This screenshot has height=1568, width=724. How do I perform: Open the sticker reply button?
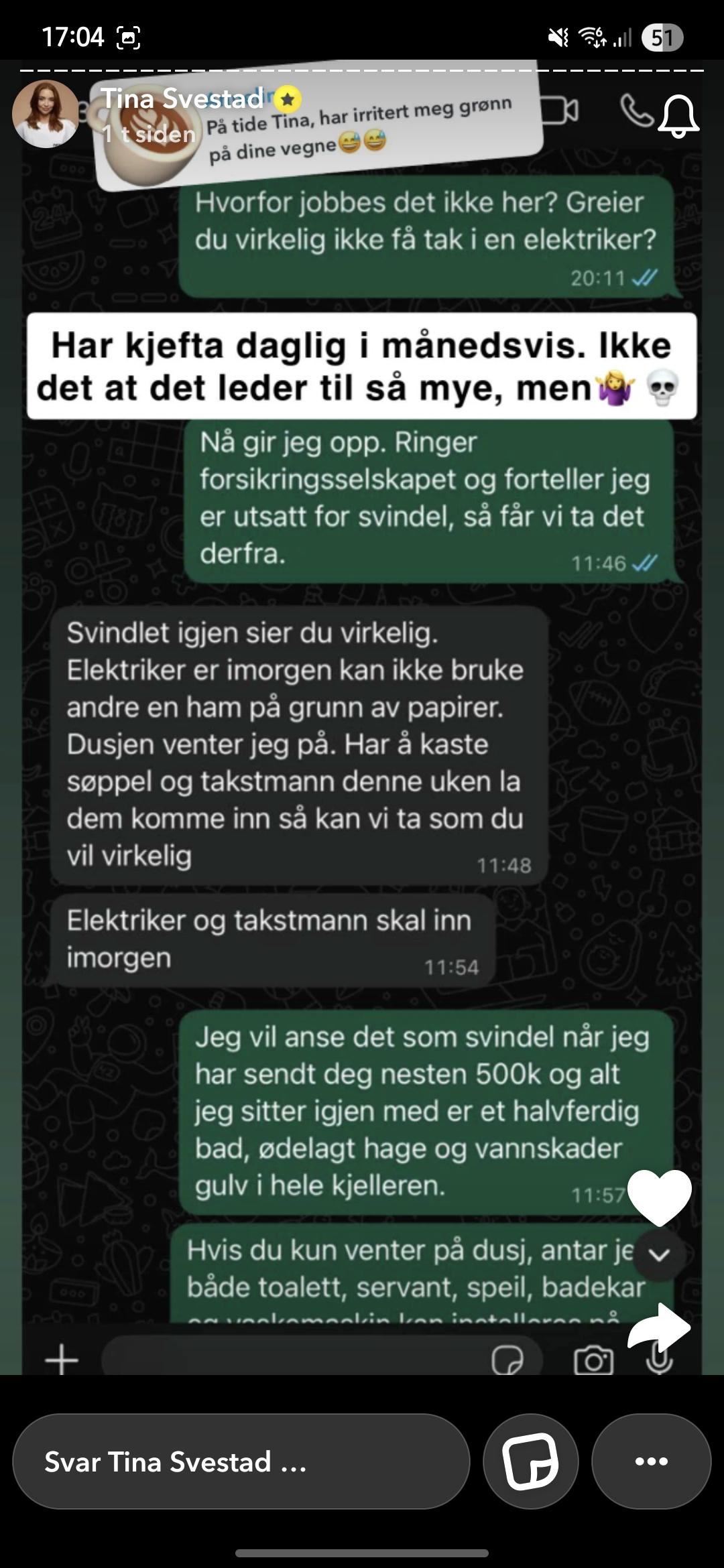point(531,1461)
